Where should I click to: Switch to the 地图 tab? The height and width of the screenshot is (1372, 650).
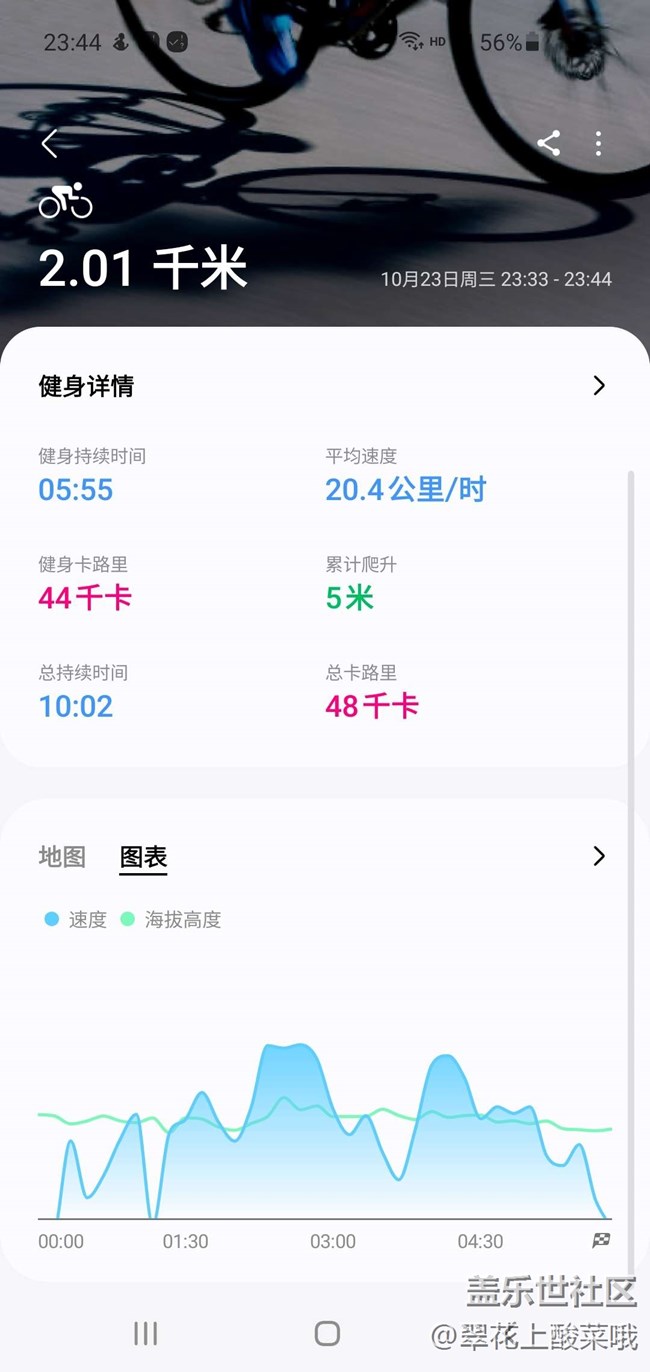click(62, 857)
